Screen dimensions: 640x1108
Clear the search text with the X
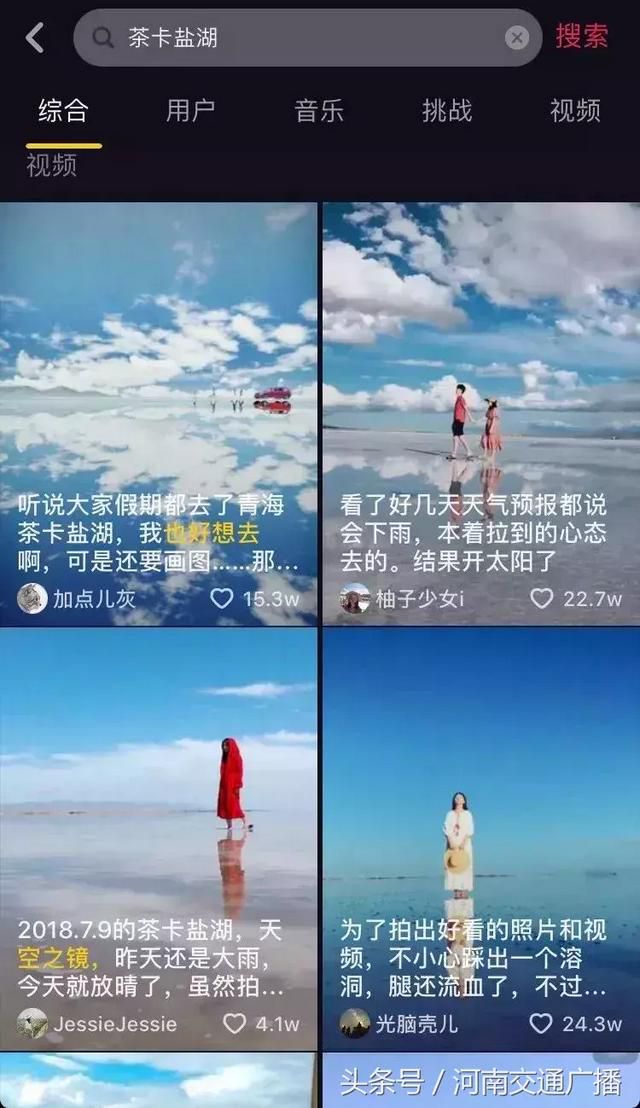click(517, 37)
